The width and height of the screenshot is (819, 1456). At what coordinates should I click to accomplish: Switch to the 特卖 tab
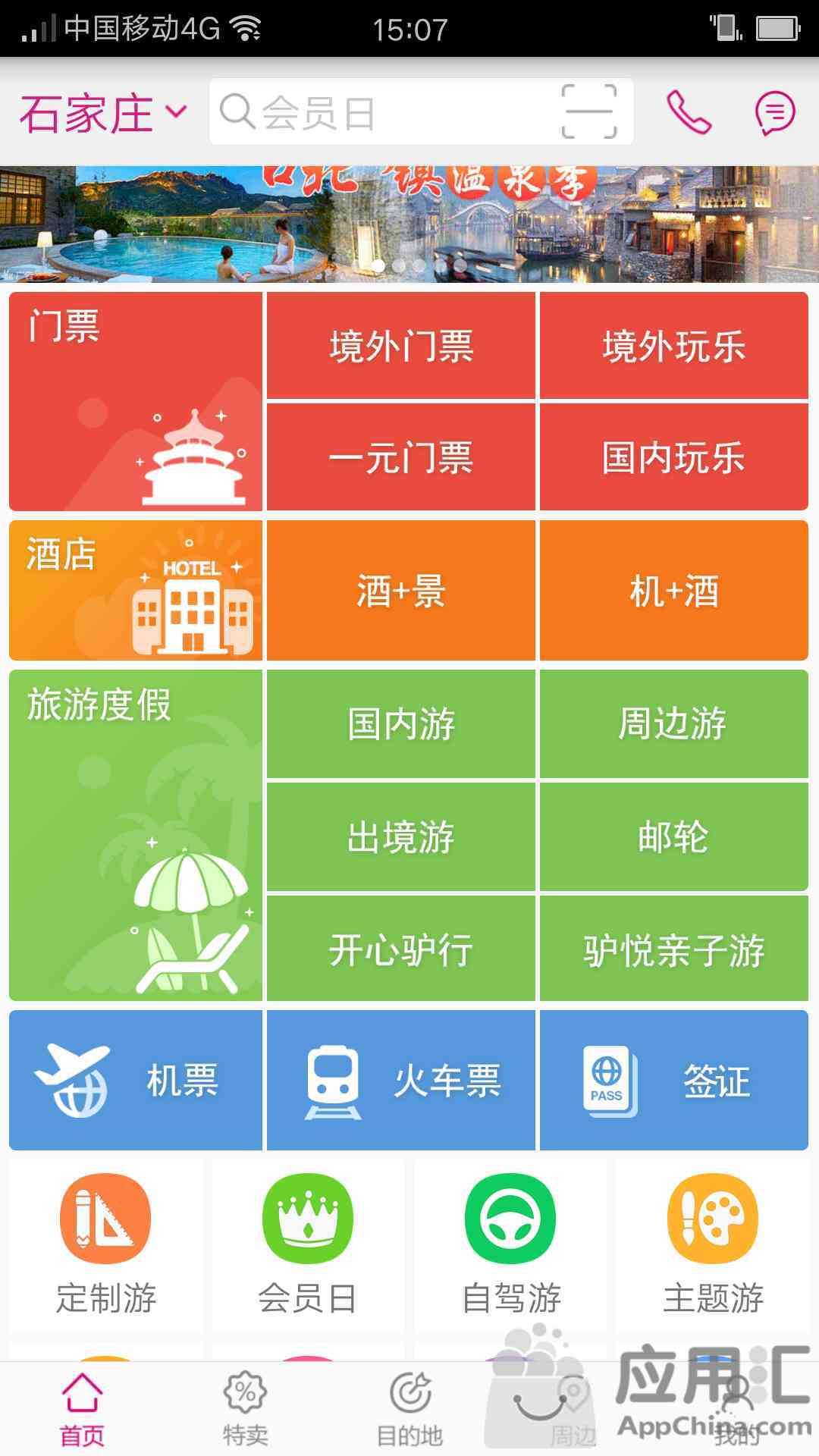click(x=245, y=1409)
